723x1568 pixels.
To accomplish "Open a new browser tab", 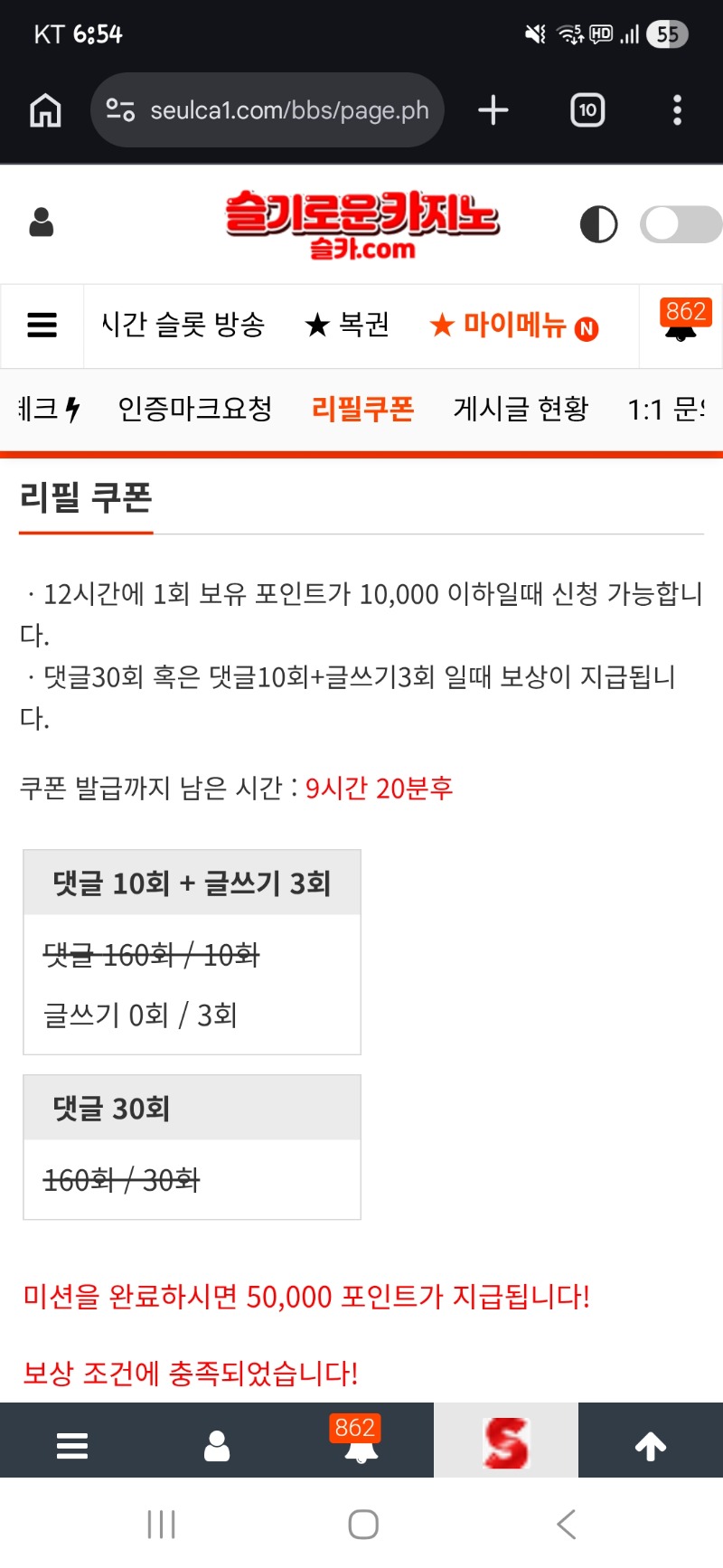I will 493,110.
